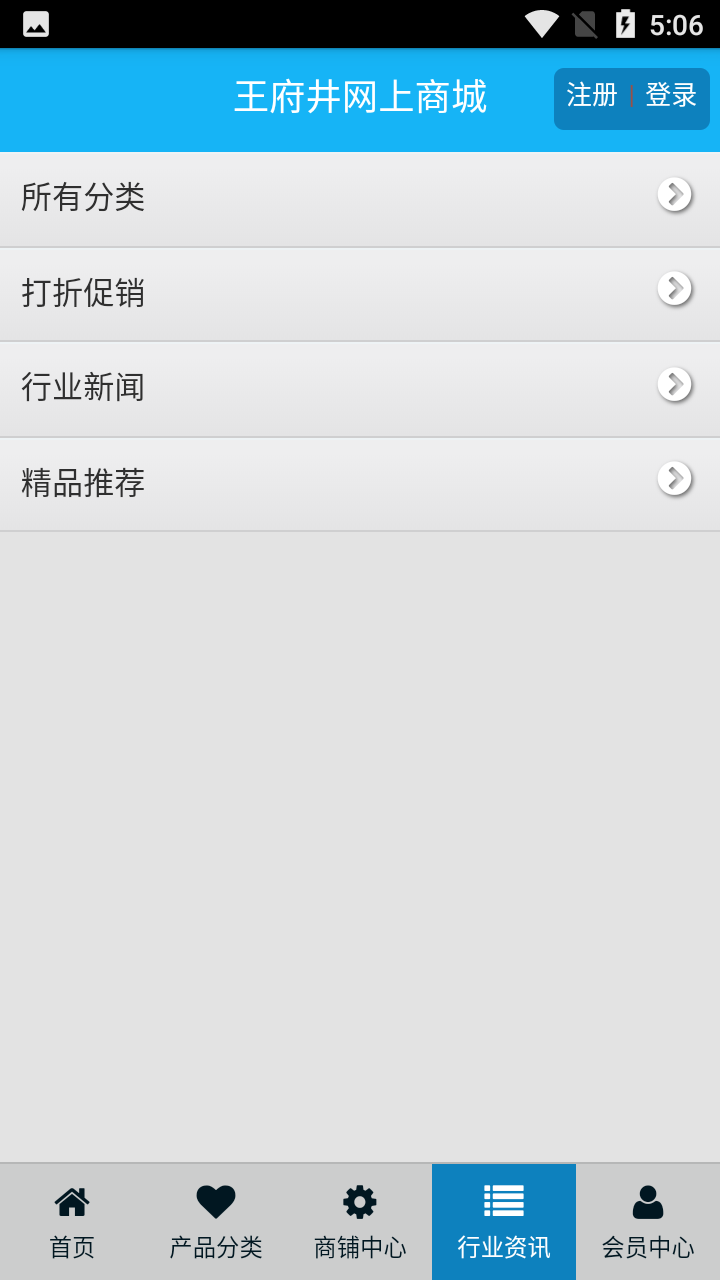Image resolution: width=720 pixels, height=1280 pixels.
Task: Switch to the 首页 tab
Action: [x=71, y=1220]
